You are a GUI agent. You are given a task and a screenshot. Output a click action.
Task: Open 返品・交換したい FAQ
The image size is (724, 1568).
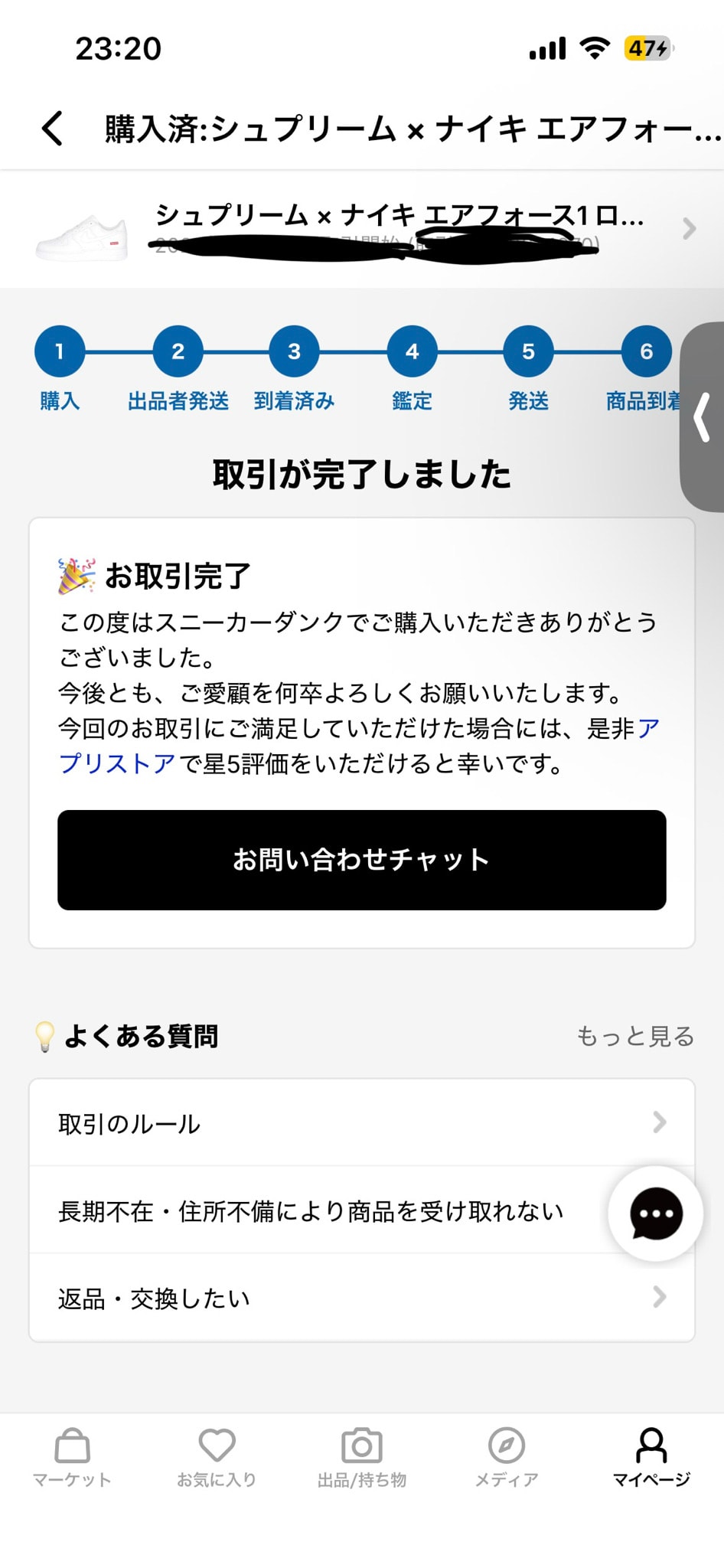point(362,1297)
